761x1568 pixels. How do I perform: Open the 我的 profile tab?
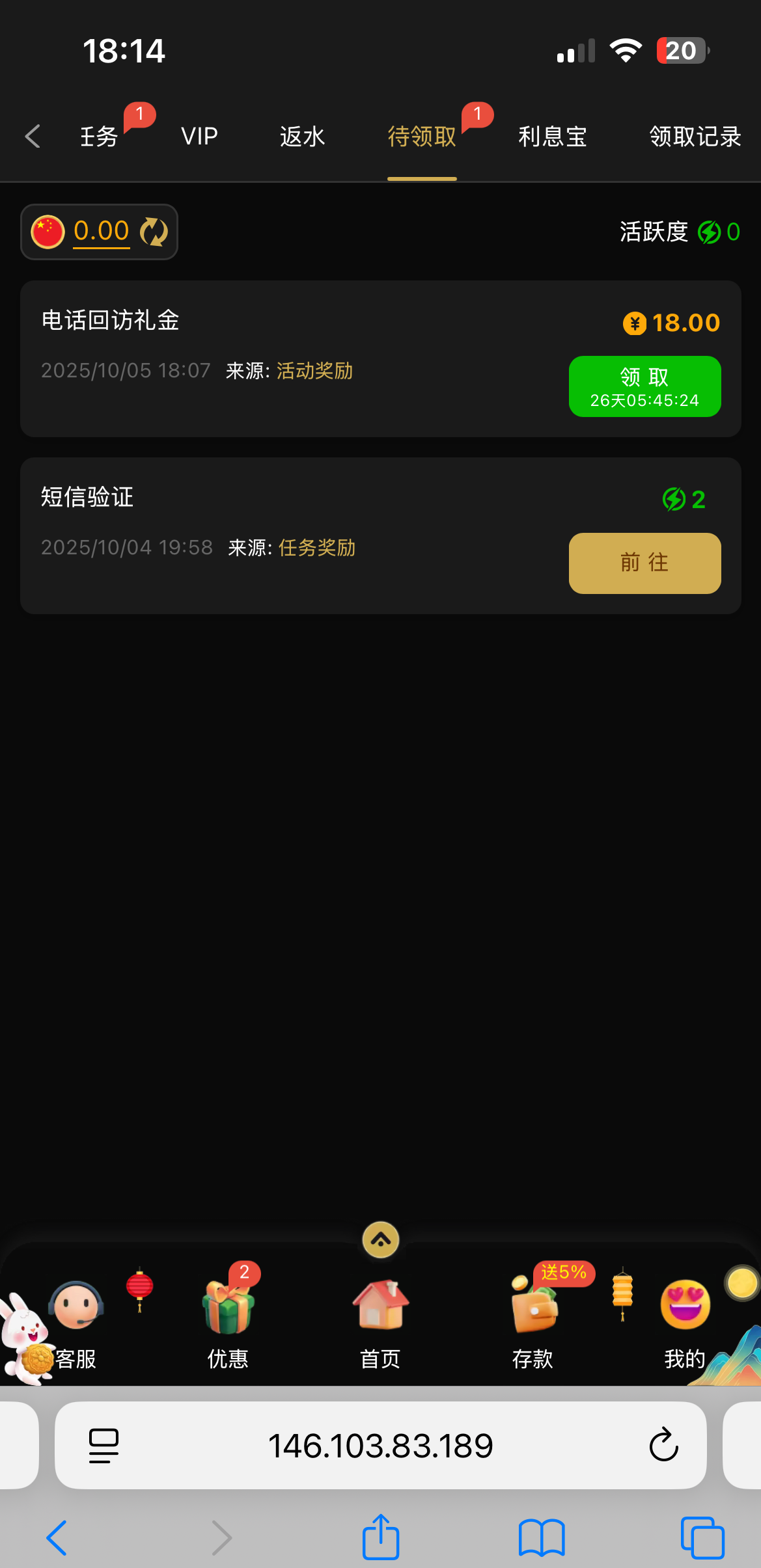tap(685, 1321)
